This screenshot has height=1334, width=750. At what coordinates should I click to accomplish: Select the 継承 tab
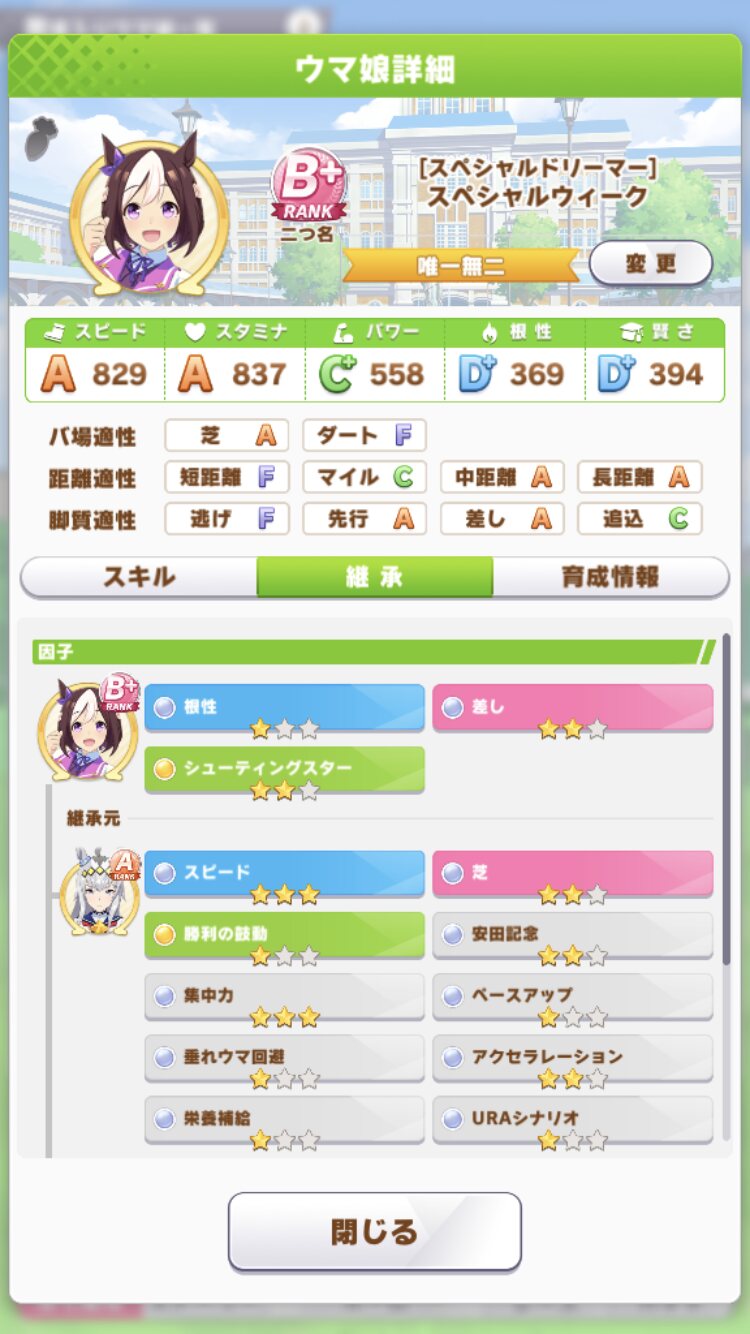374,577
